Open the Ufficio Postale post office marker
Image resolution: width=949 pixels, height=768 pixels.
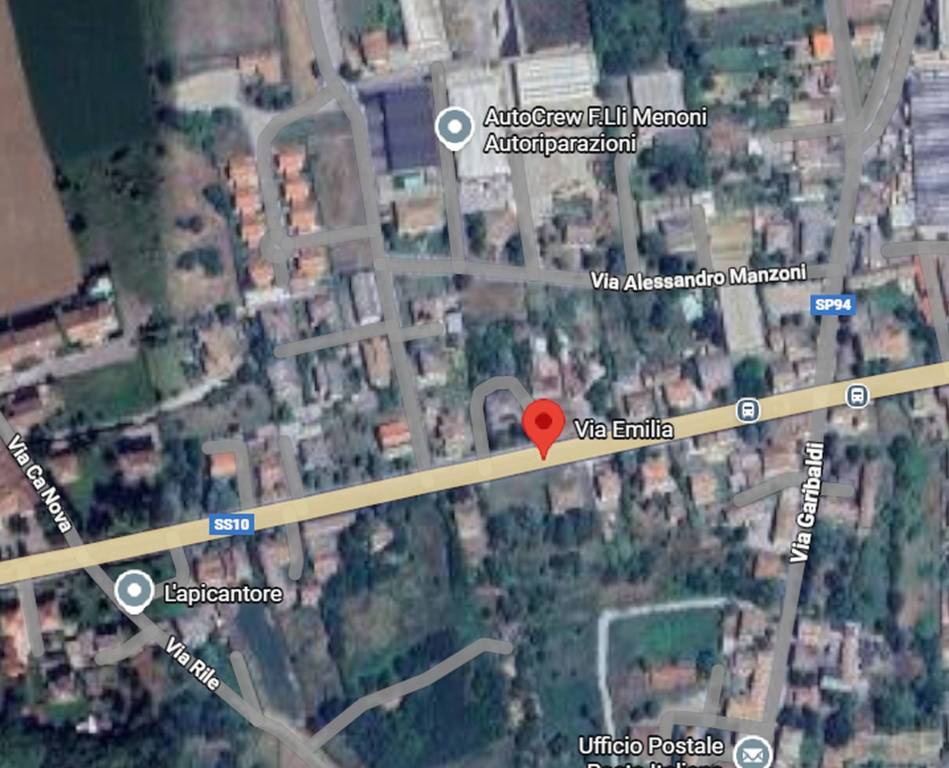752,751
